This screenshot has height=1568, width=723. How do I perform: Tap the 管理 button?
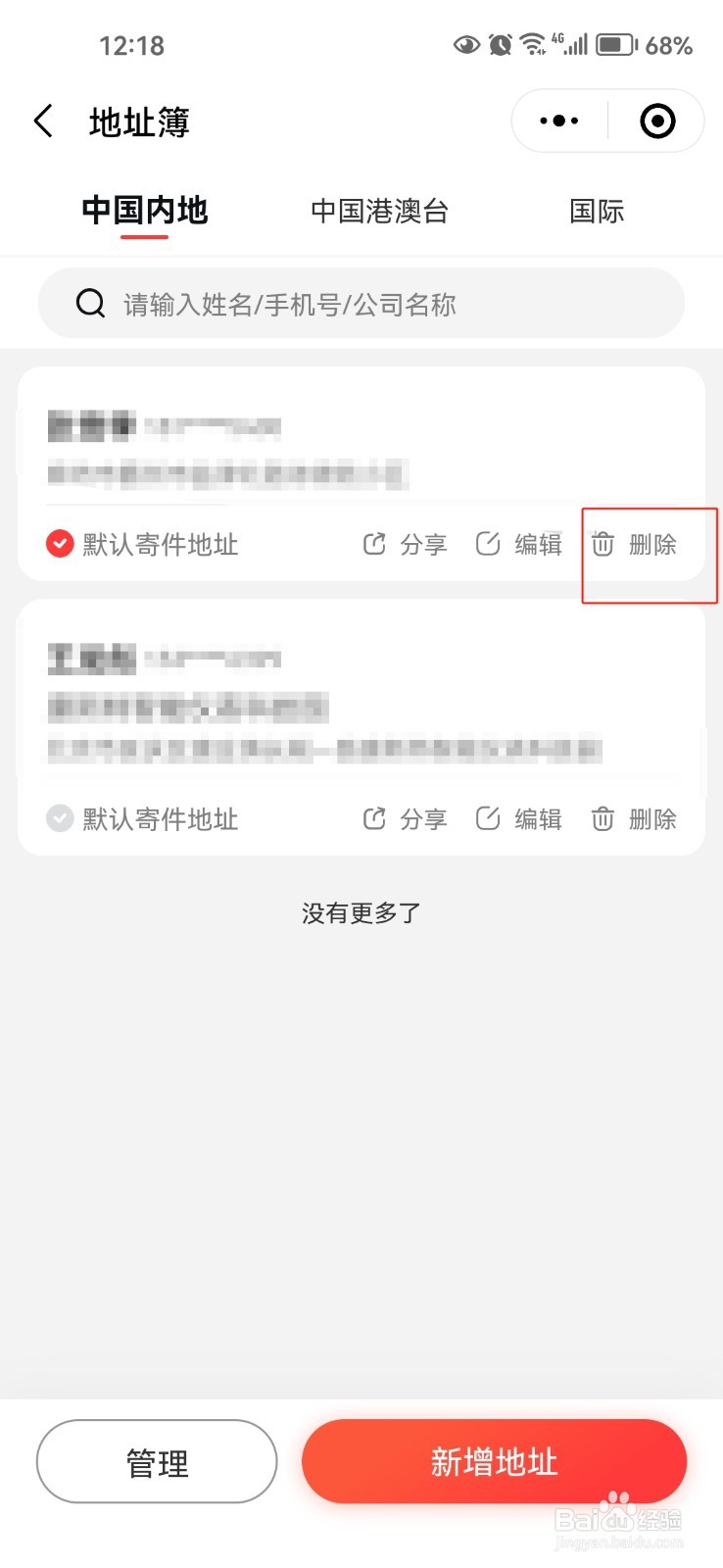point(156,1461)
